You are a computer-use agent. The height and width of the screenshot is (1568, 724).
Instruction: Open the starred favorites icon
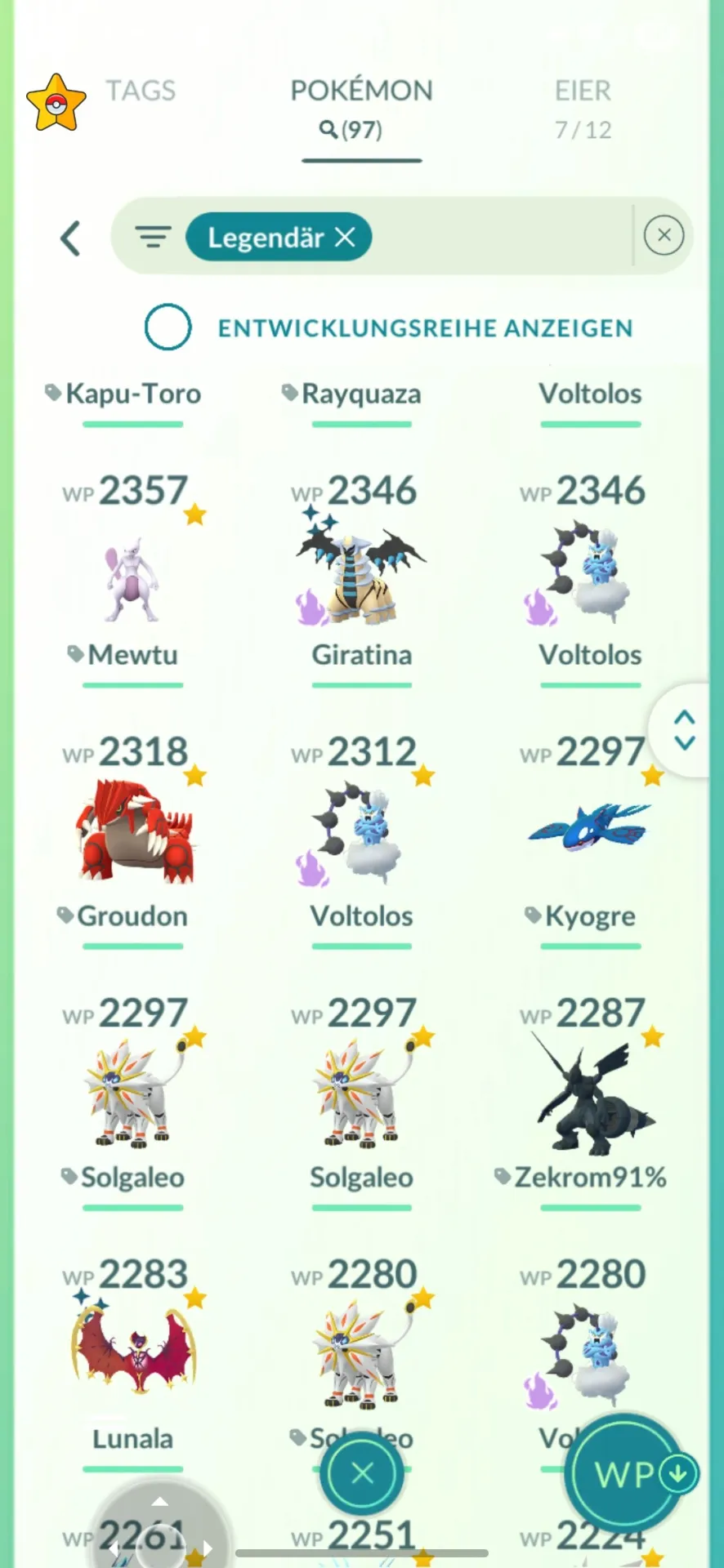pos(56,104)
